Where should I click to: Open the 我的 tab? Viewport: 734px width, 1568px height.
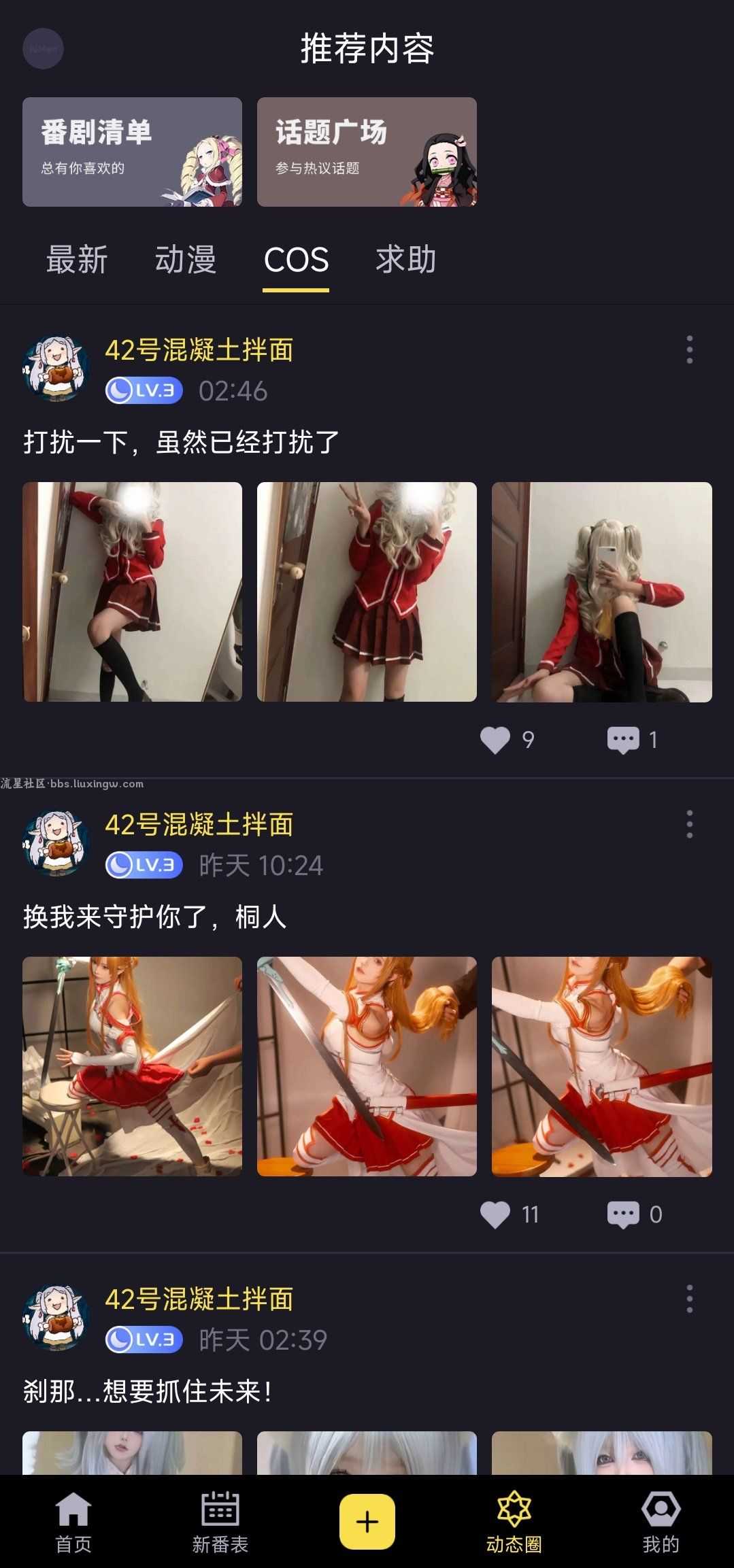pyautogui.click(x=661, y=1522)
